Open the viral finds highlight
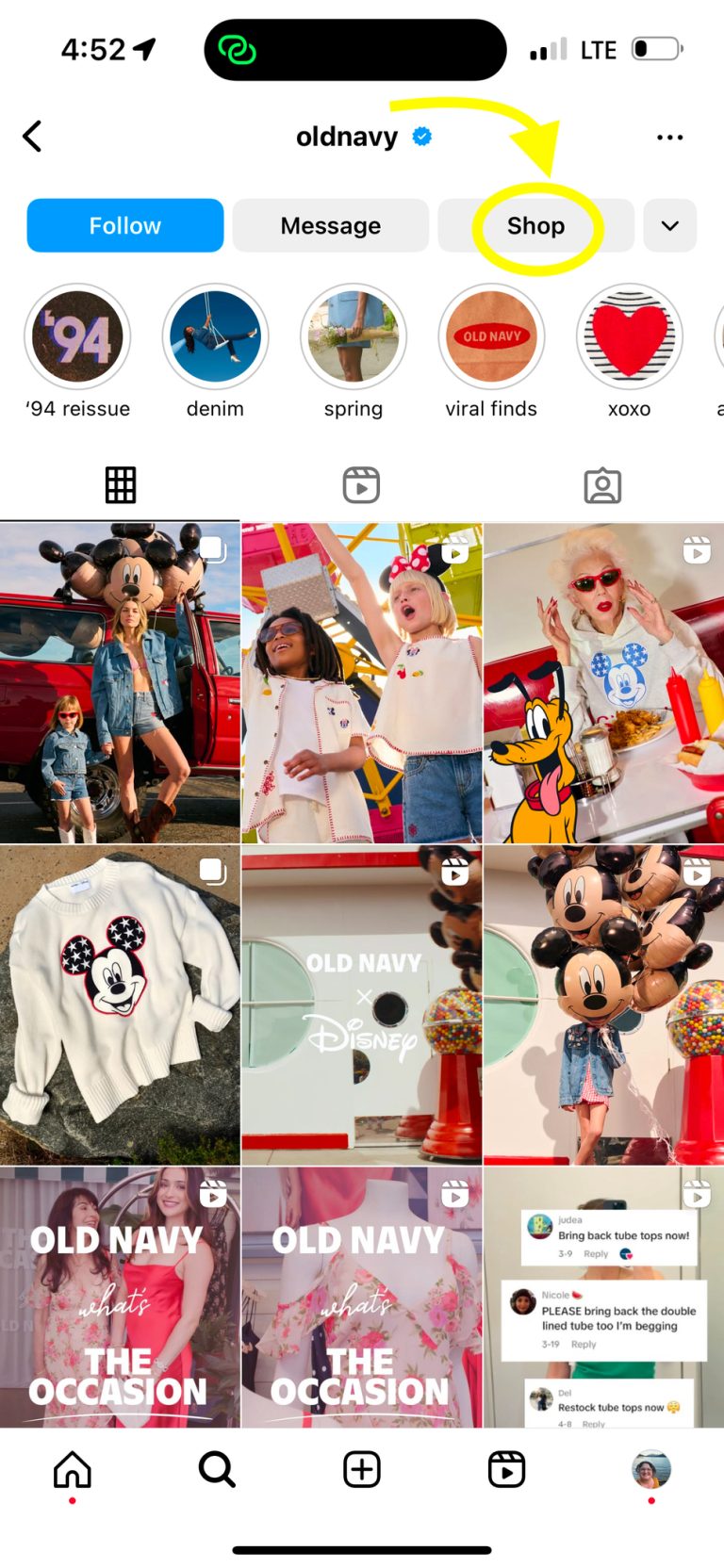Image resolution: width=724 pixels, height=1568 pixels. 491,337
